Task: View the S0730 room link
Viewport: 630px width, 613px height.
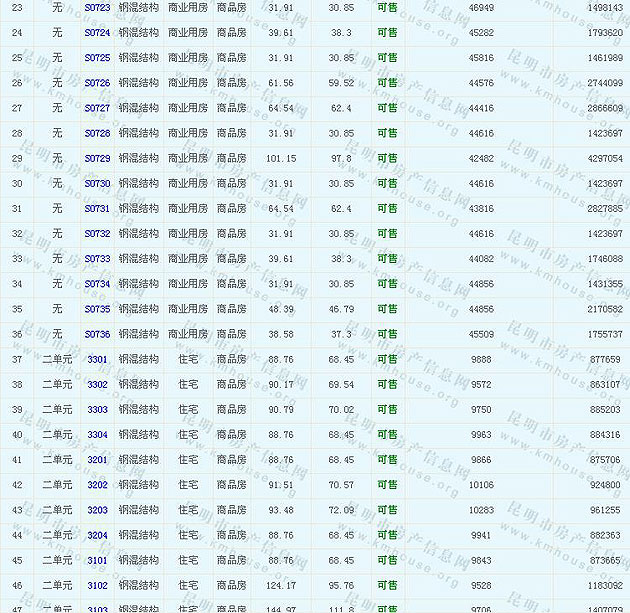Action: click(x=97, y=183)
